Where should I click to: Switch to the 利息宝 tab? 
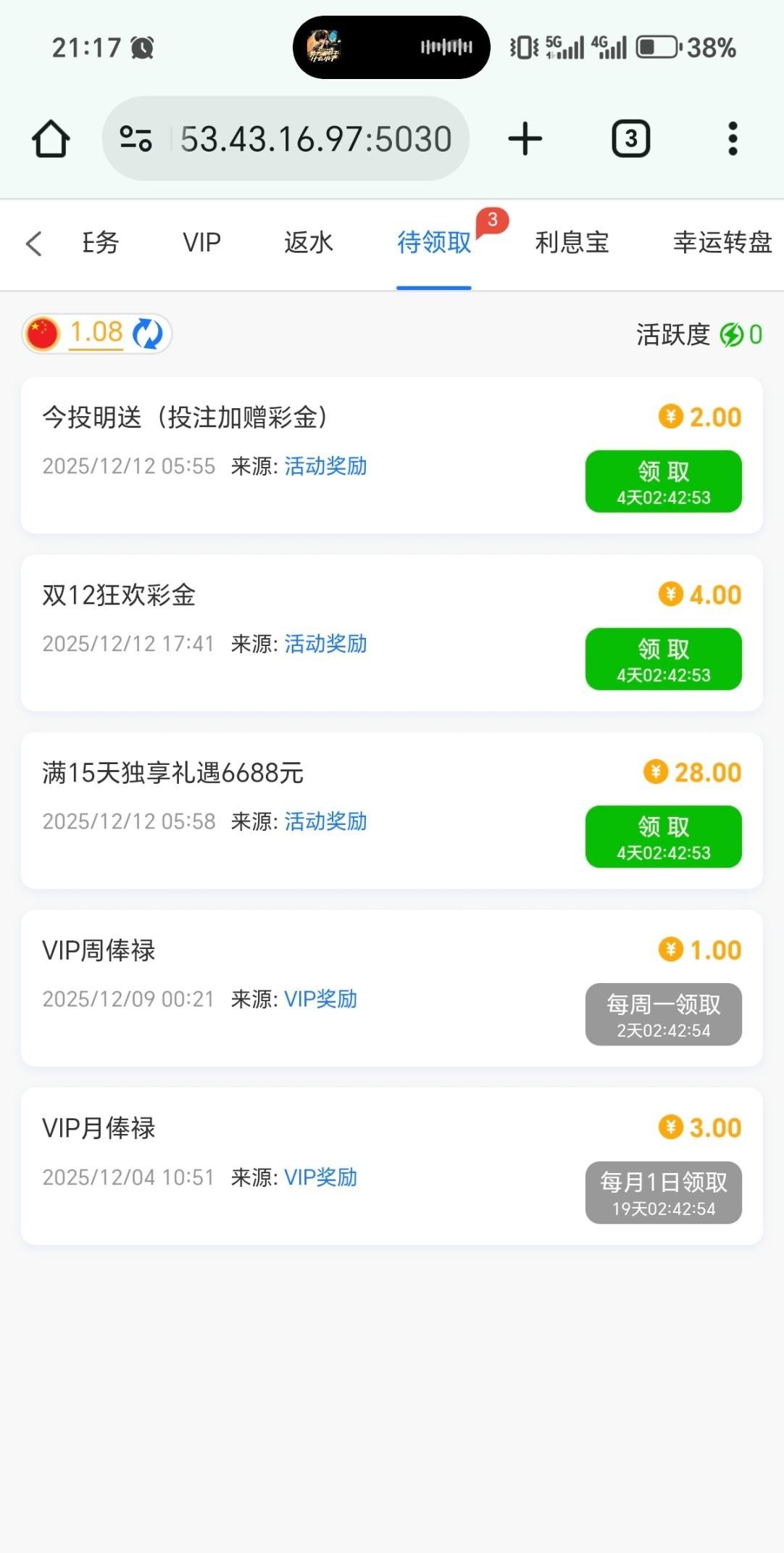(x=572, y=242)
